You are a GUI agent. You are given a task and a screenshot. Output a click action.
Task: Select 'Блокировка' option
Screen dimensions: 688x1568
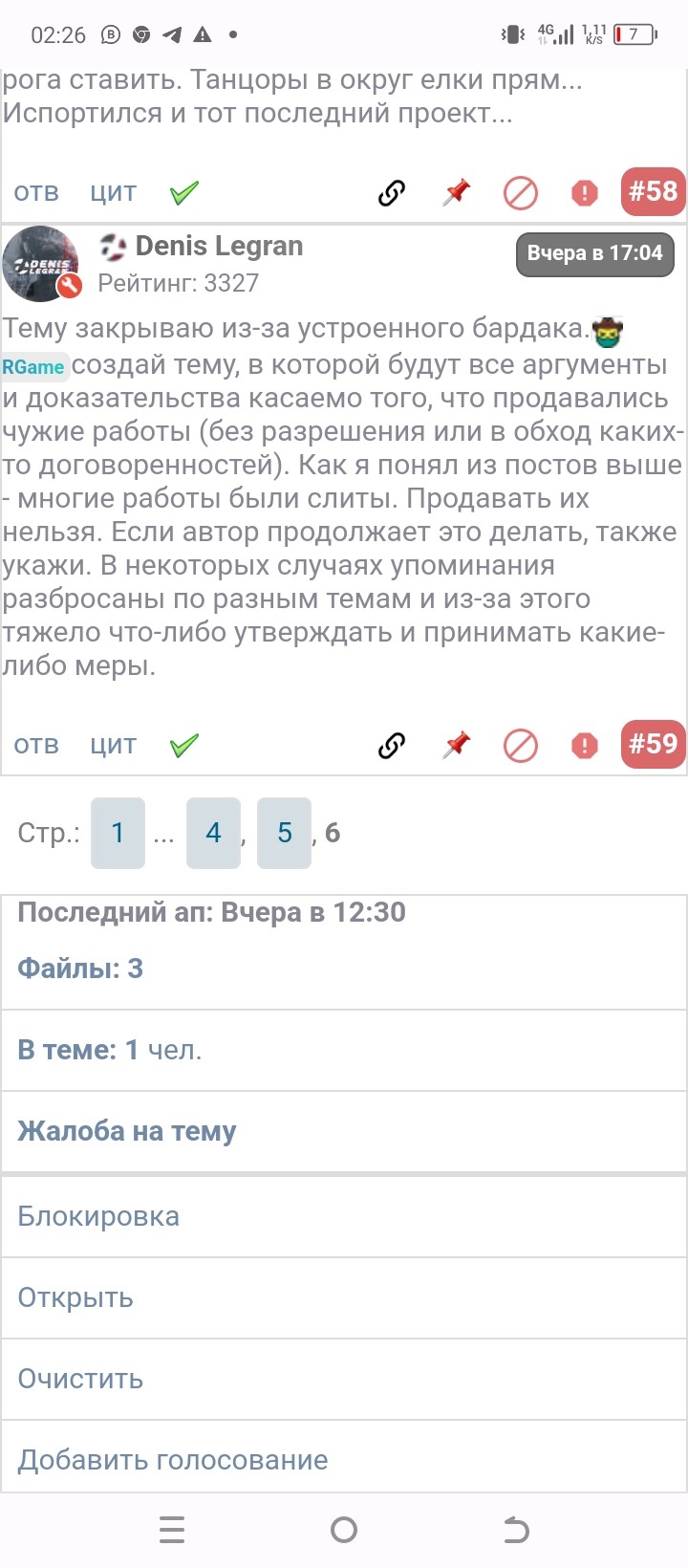click(98, 1216)
